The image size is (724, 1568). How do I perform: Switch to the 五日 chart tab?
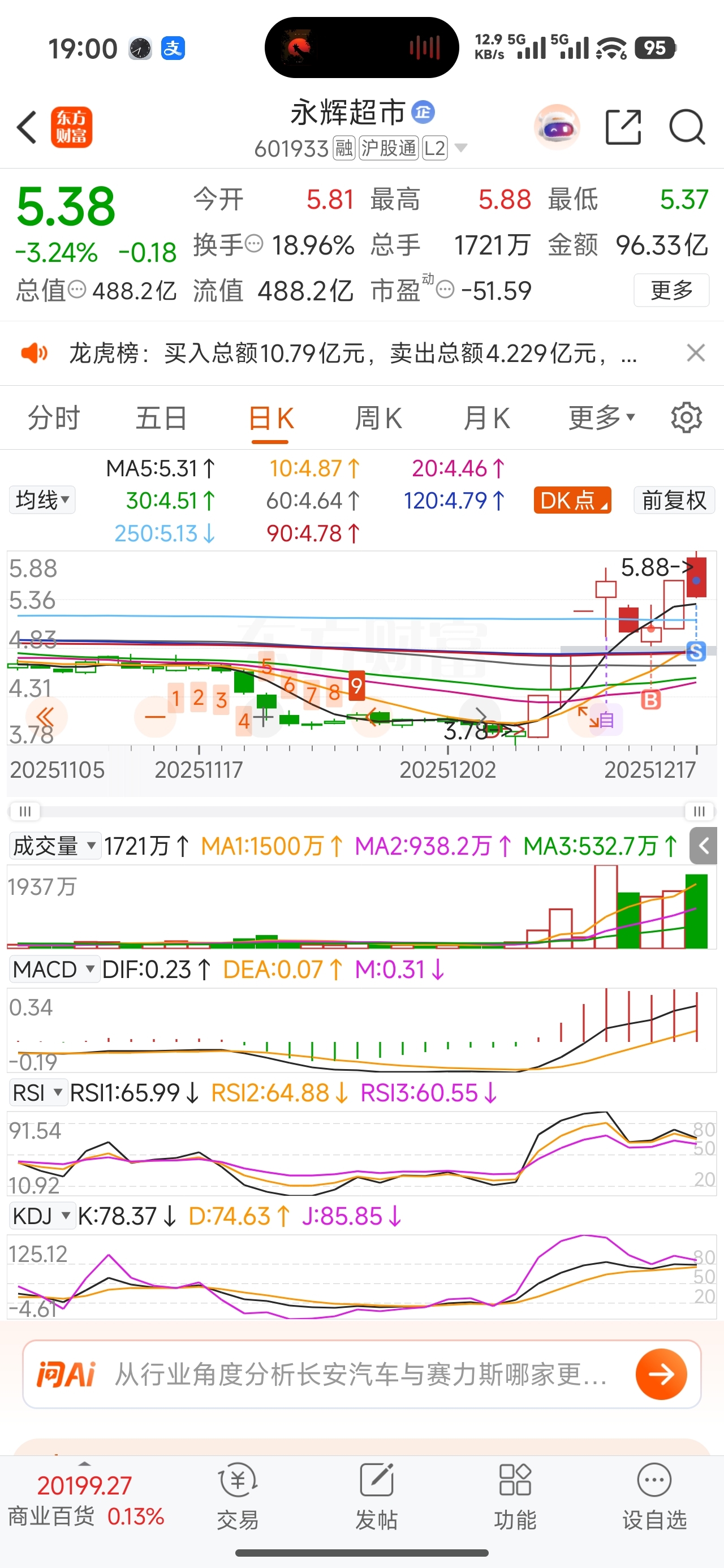(161, 419)
